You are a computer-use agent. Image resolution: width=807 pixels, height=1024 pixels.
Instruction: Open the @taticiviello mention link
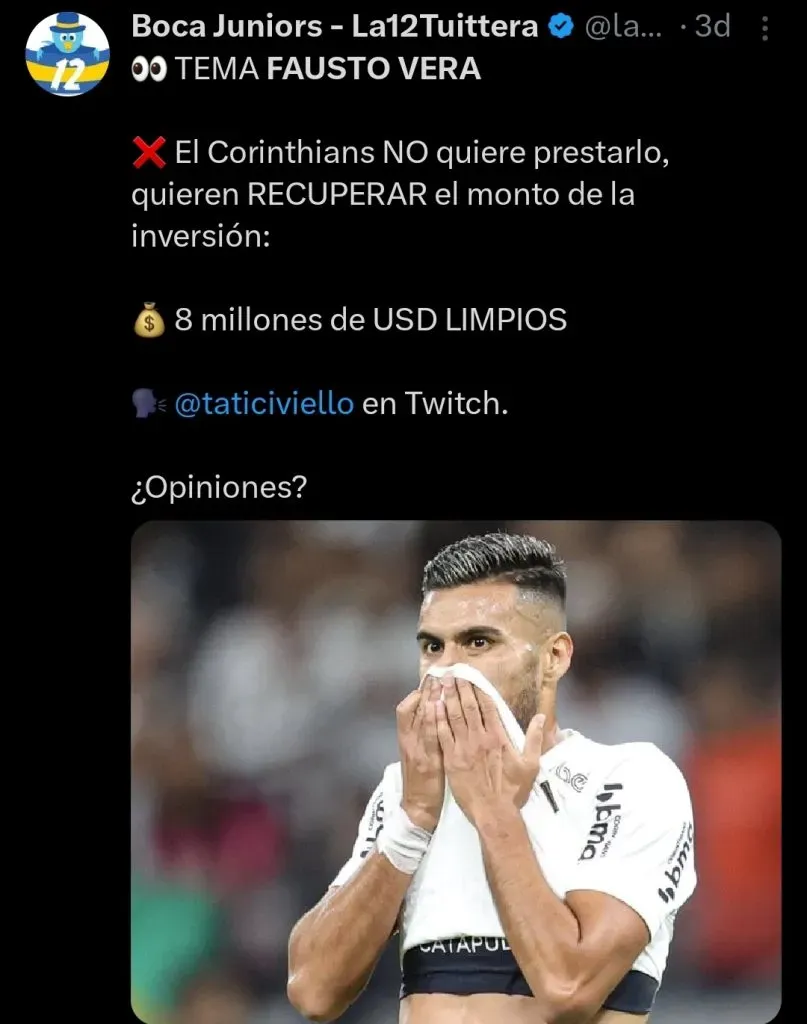point(264,403)
